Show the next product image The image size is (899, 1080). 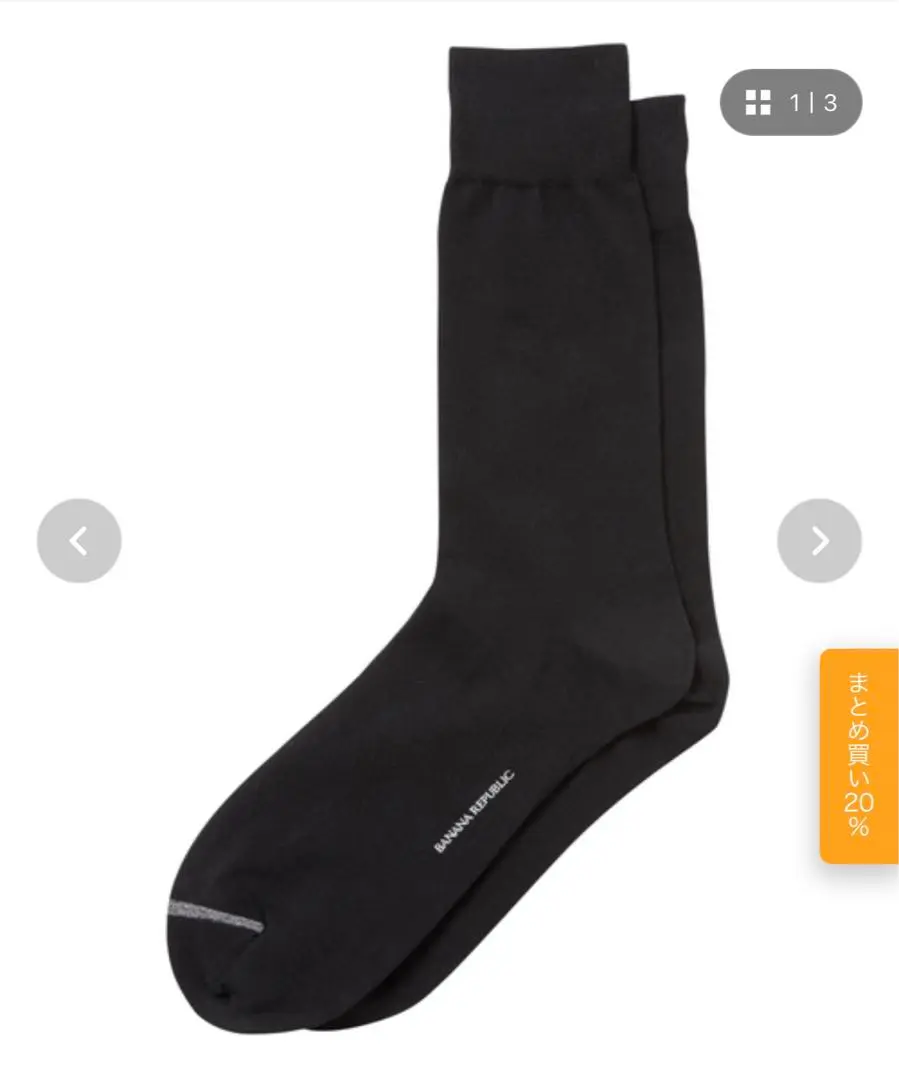pyautogui.click(x=819, y=541)
